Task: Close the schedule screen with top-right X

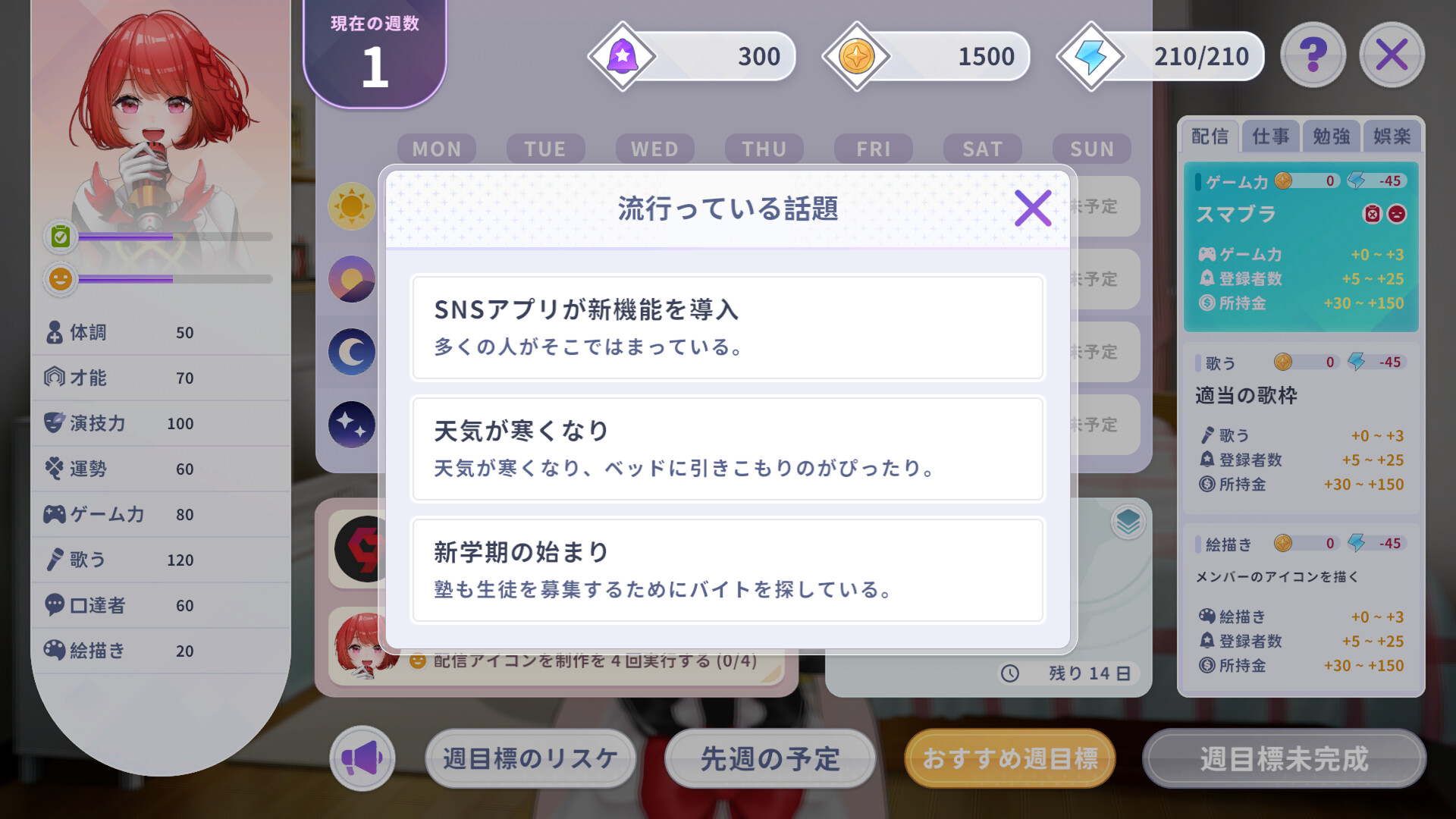Action: point(1392,55)
